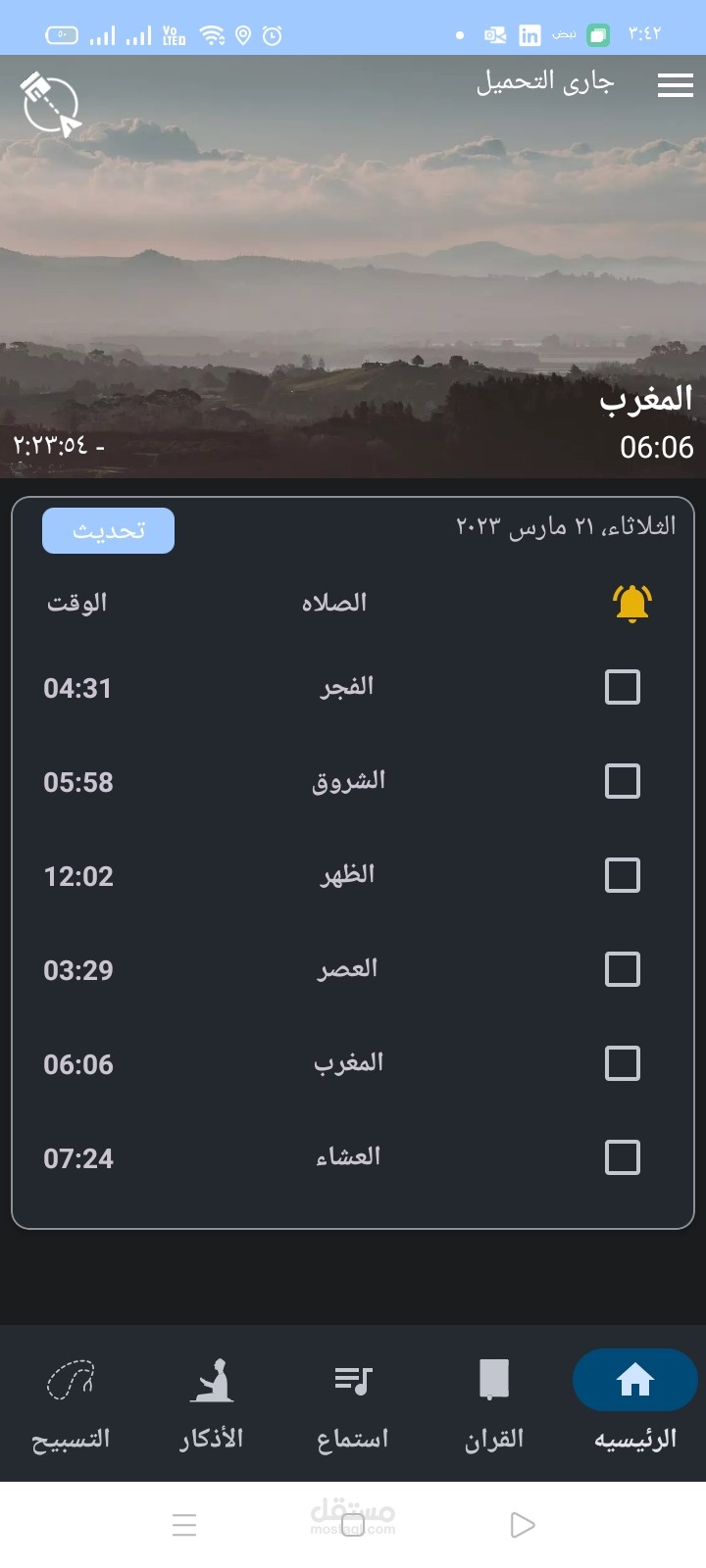This screenshot has width=706, height=1568.
Task: Switch to the التسبيح tab
Action: (x=71, y=1403)
